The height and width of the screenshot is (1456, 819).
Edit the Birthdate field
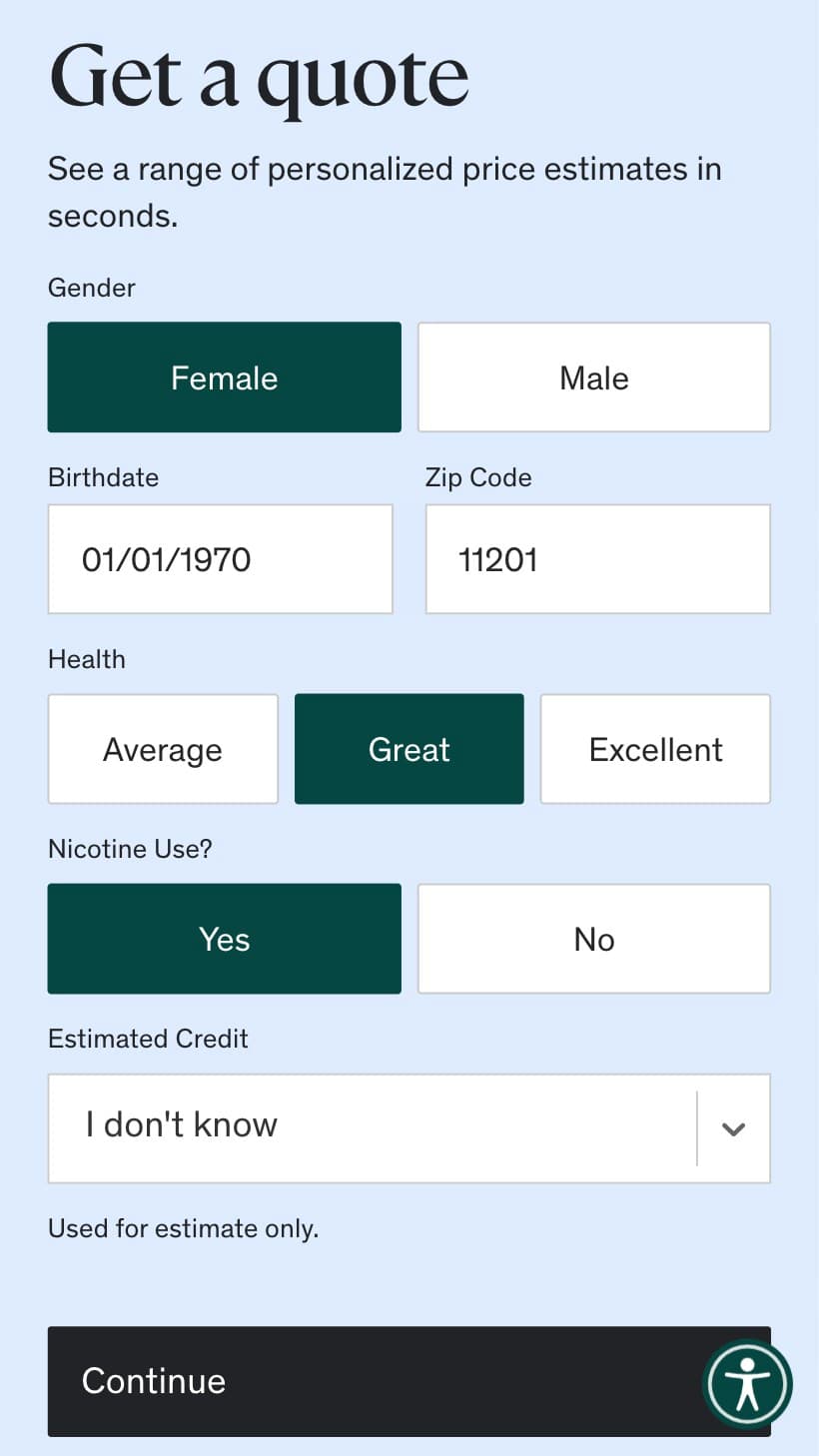pyautogui.click(x=220, y=559)
